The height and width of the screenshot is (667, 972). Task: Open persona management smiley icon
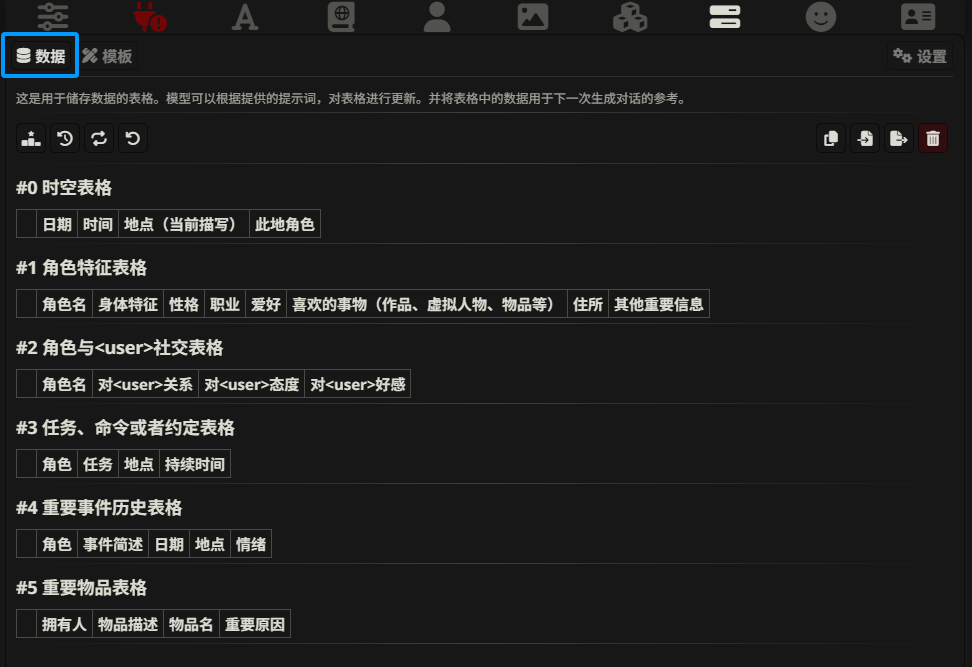pyautogui.click(x=821, y=16)
